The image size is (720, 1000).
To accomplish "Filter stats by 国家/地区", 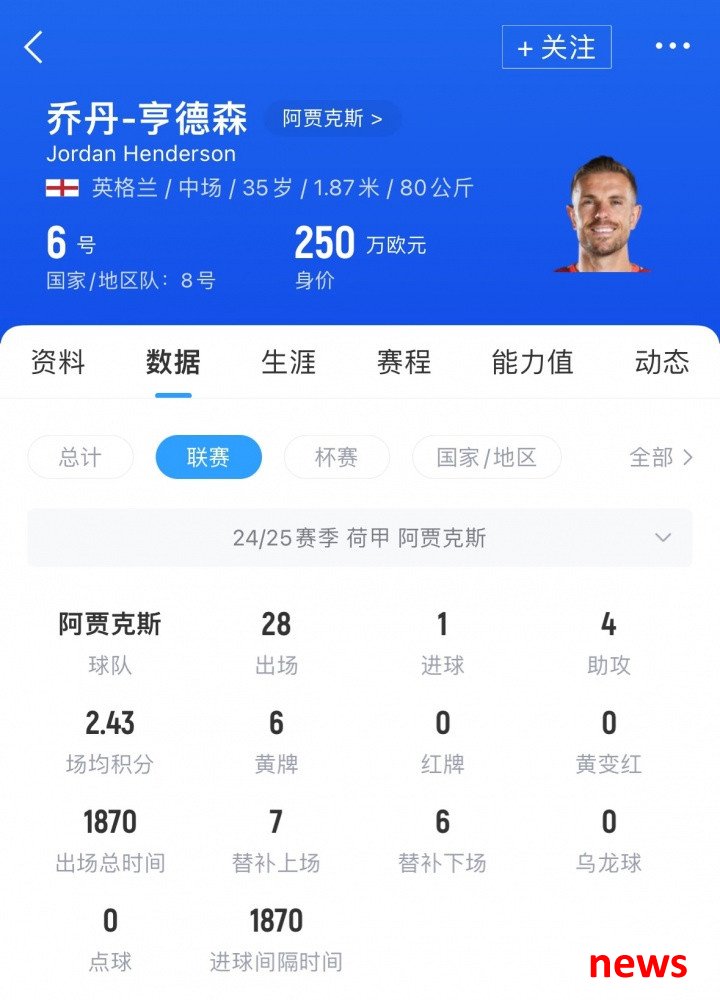I will (x=486, y=457).
